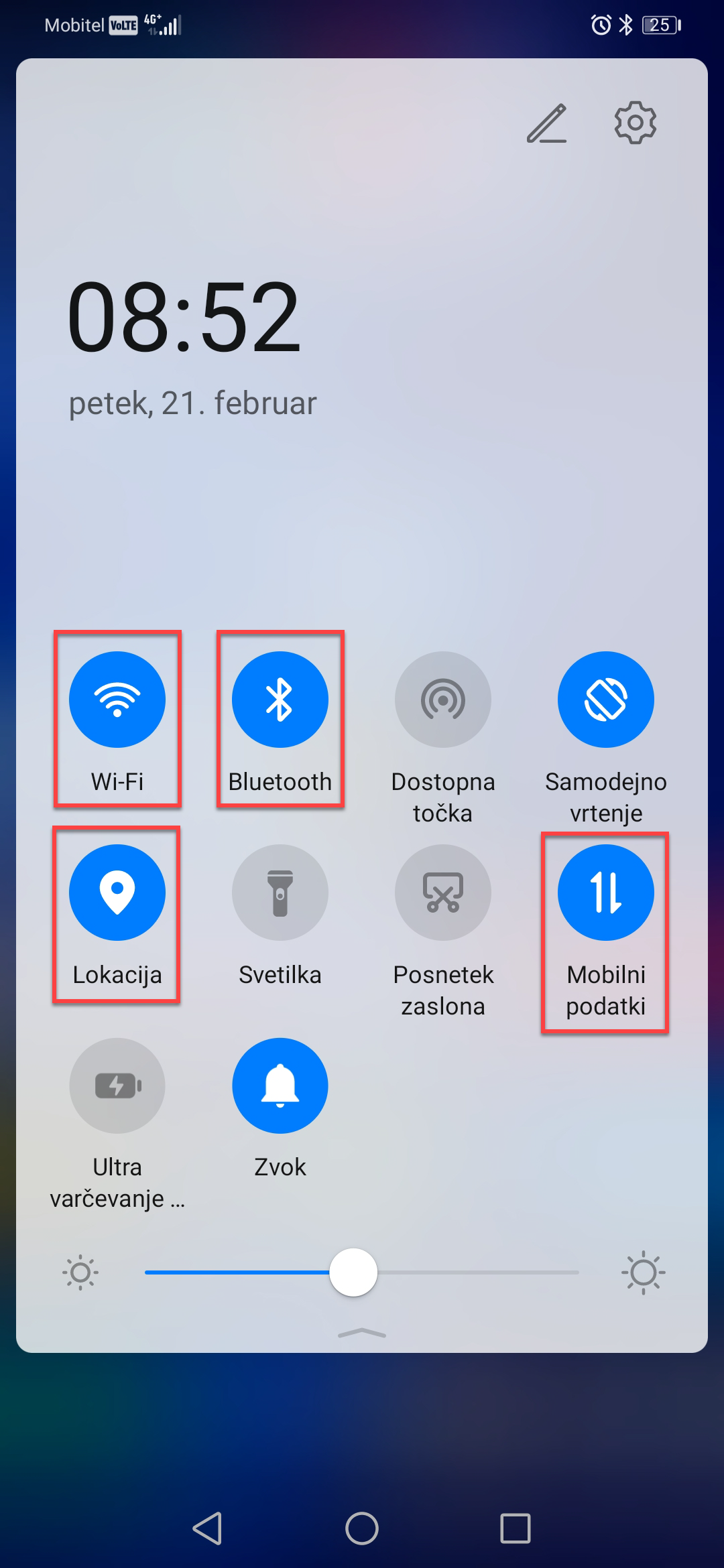
Task: Go back using the navigation bar
Action: [208, 1528]
